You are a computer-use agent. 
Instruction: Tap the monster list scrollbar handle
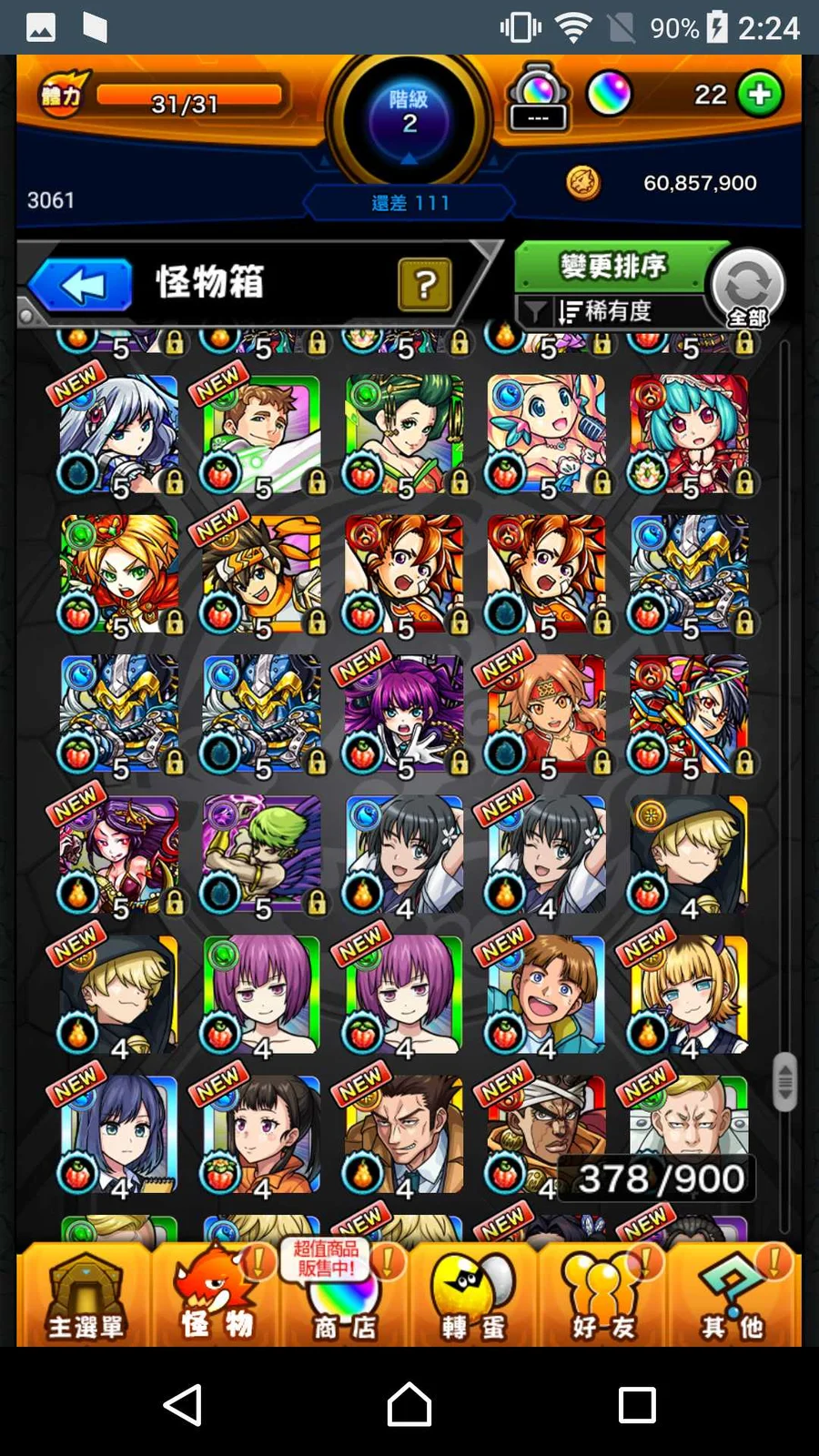[x=784, y=1082]
